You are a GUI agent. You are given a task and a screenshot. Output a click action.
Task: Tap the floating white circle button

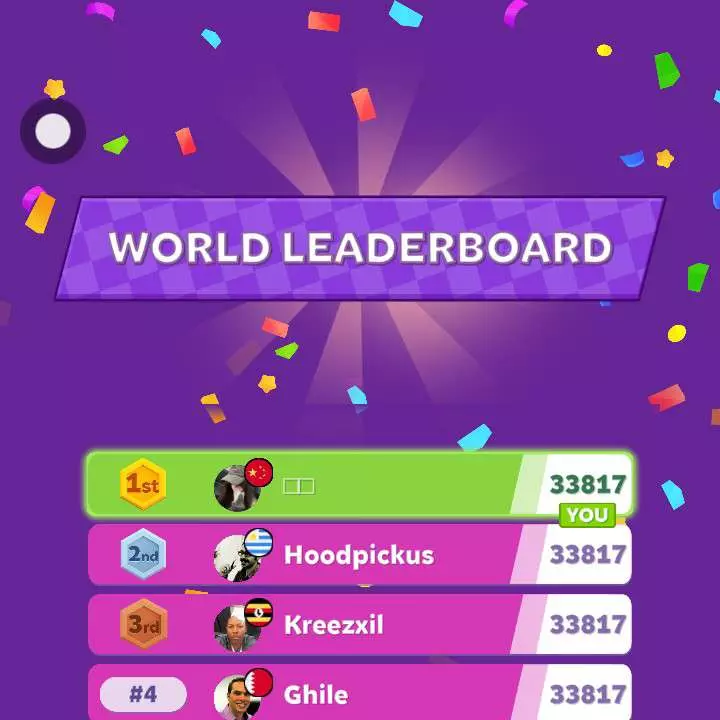[x=53, y=131]
